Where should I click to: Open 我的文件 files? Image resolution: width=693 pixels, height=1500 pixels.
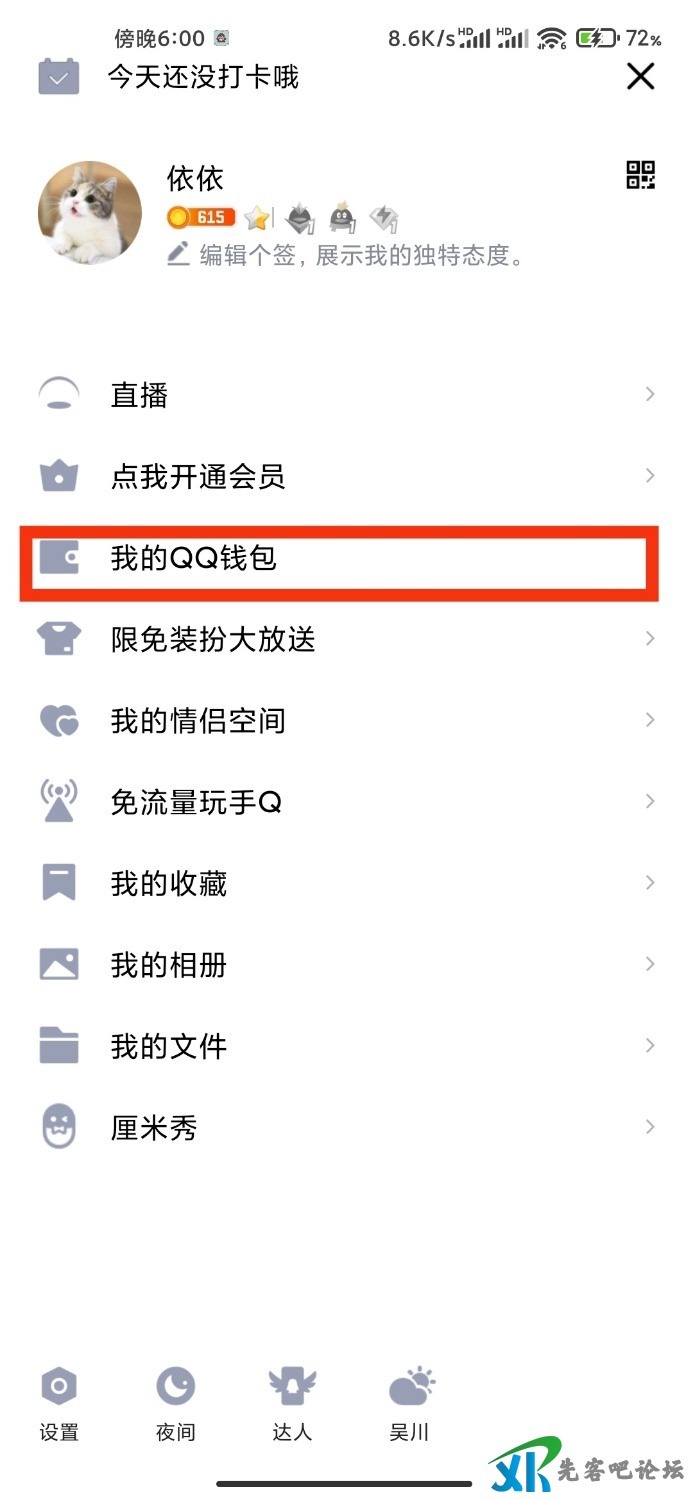[x=168, y=1046]
